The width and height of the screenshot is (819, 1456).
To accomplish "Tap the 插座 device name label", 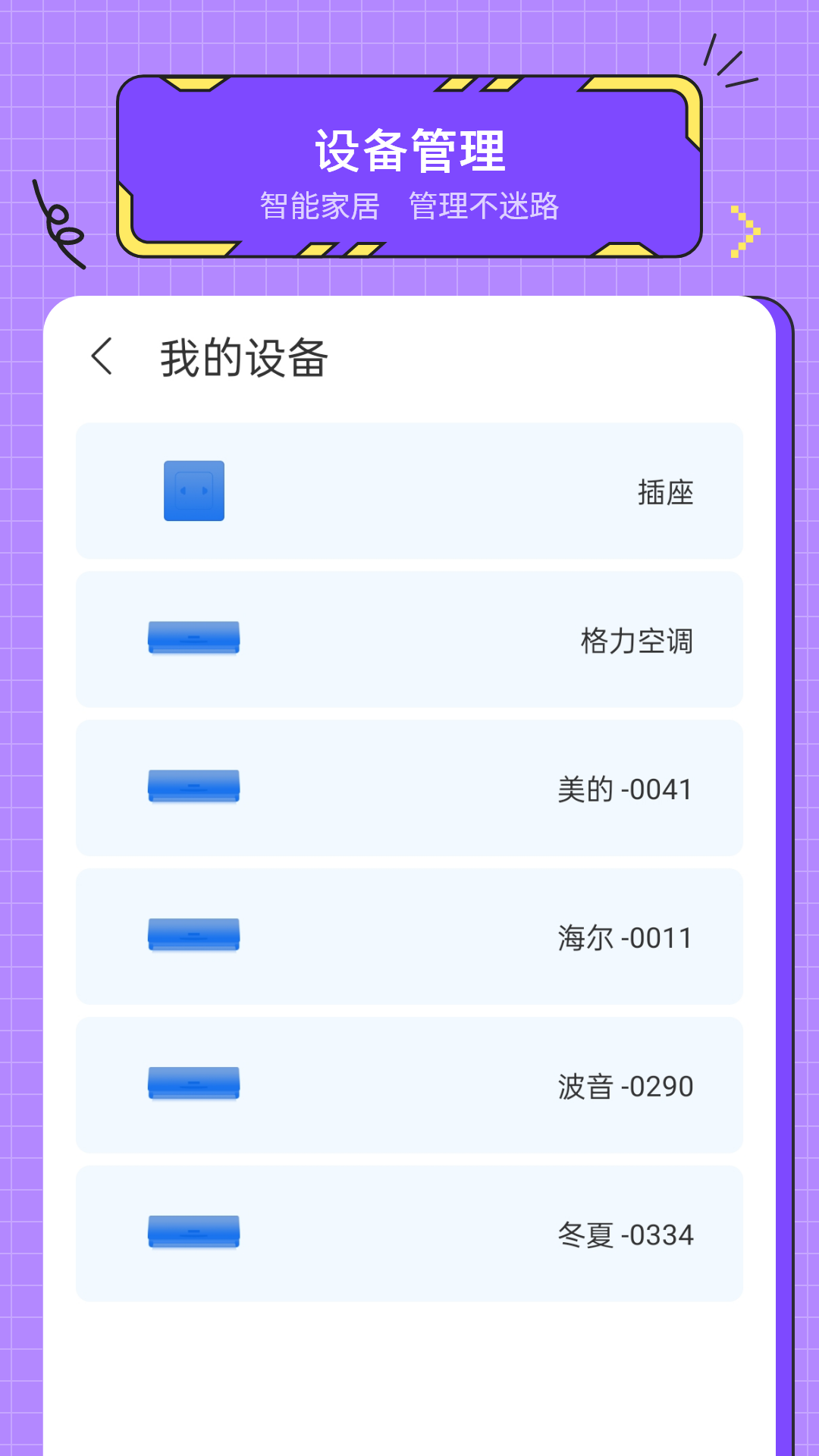I will tap(664, 491).
